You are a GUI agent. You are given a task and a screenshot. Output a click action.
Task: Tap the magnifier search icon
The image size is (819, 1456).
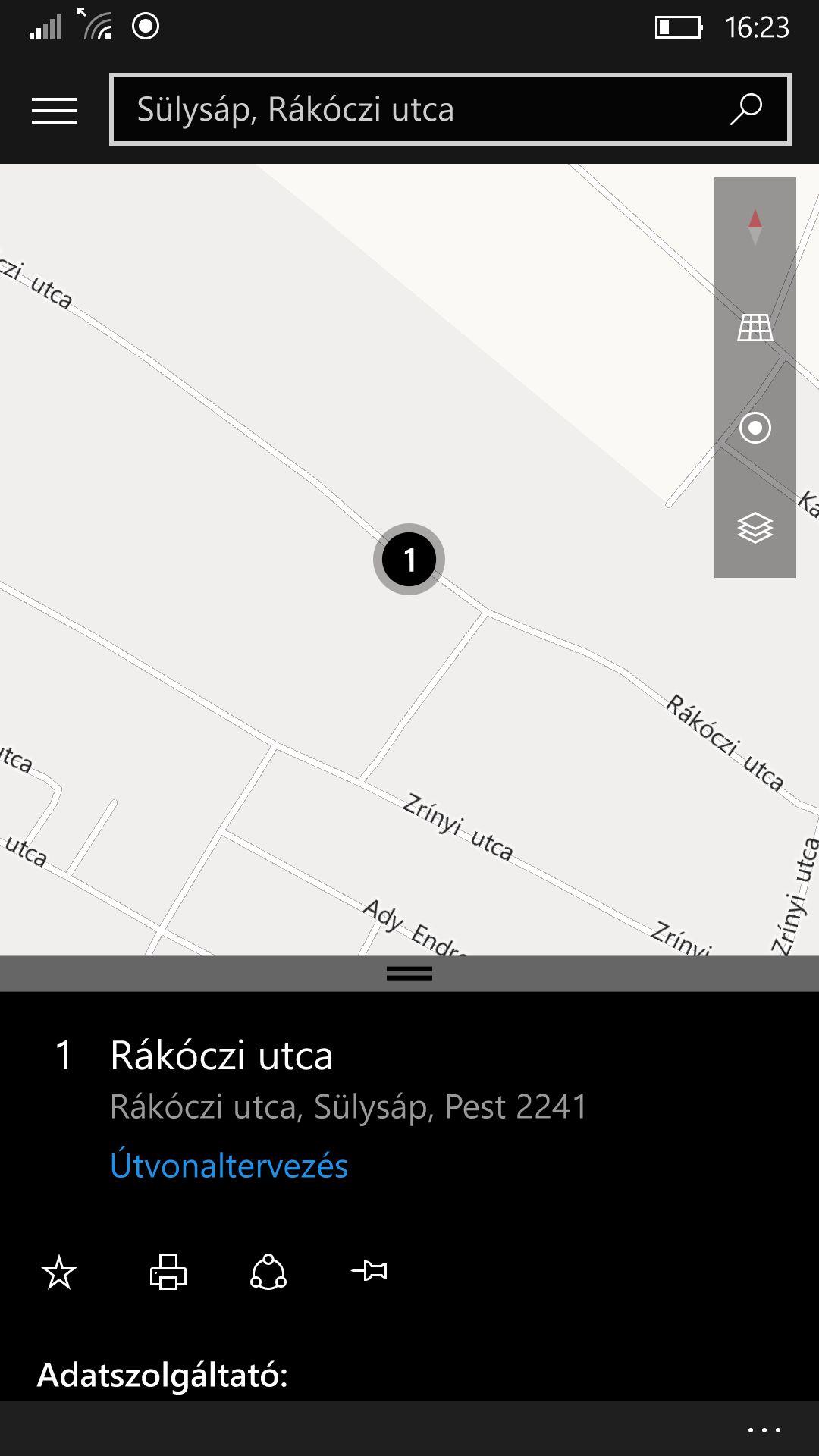coord(746,109)
